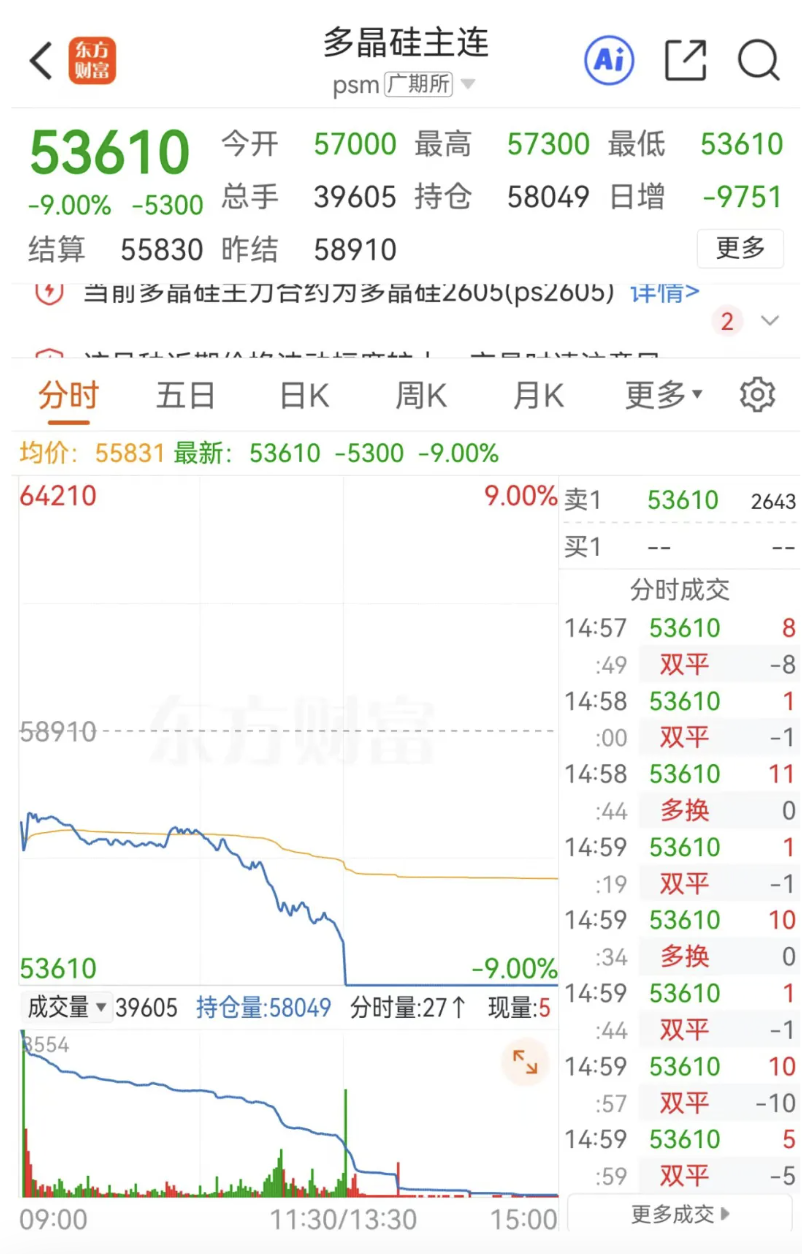This screenshot has height=1254, width=802.
Task: Switch to the 五日 chart tab
Action: click(185, 396)
